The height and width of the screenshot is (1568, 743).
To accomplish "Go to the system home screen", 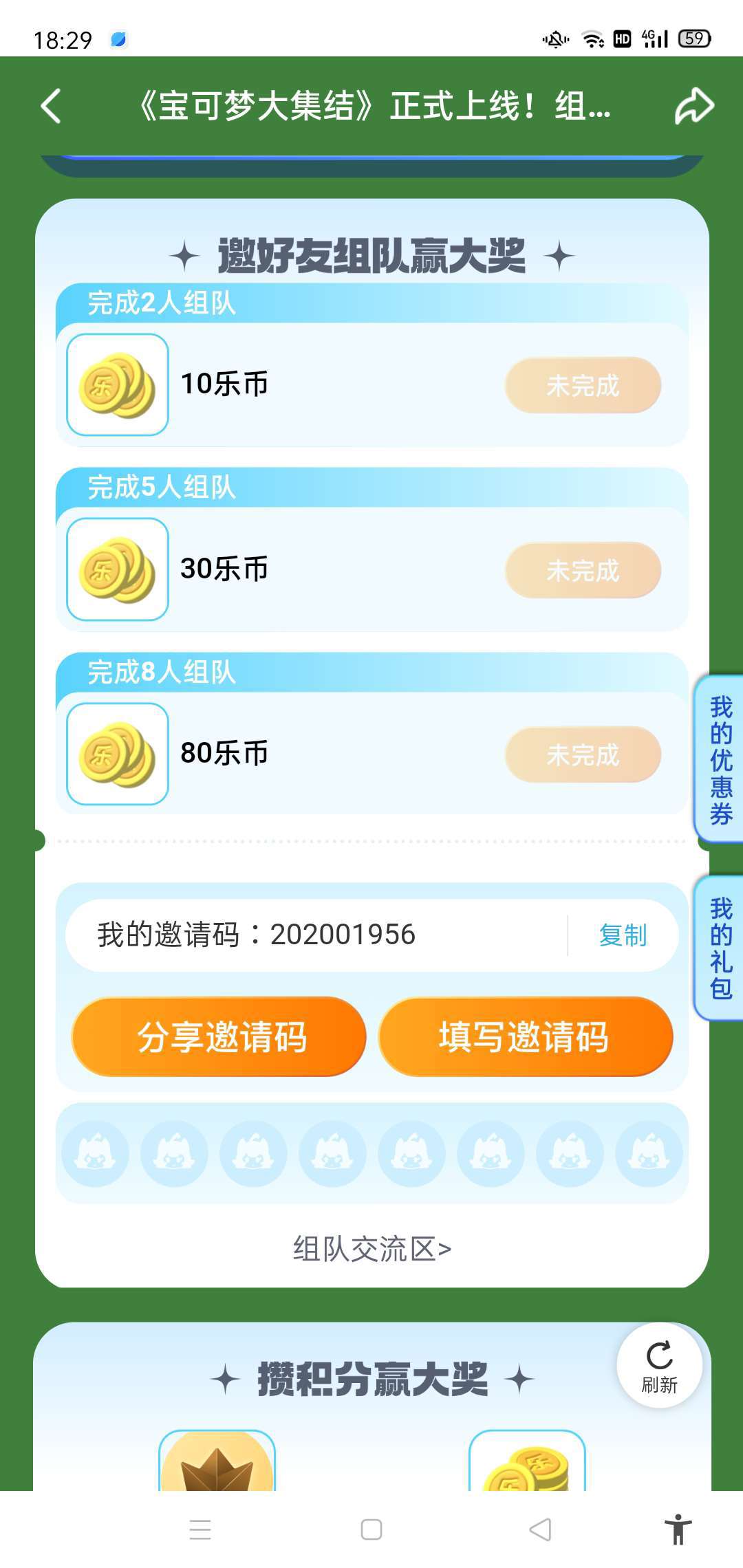I will pyautogui.click(x=371, y=1529).
